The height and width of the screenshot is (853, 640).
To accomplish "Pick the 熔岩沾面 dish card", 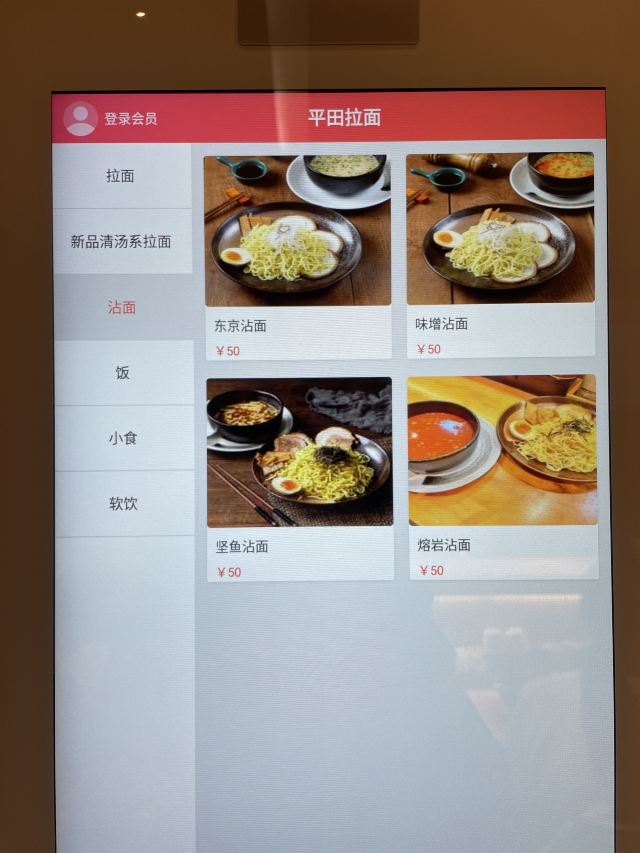I will point(503,476).
